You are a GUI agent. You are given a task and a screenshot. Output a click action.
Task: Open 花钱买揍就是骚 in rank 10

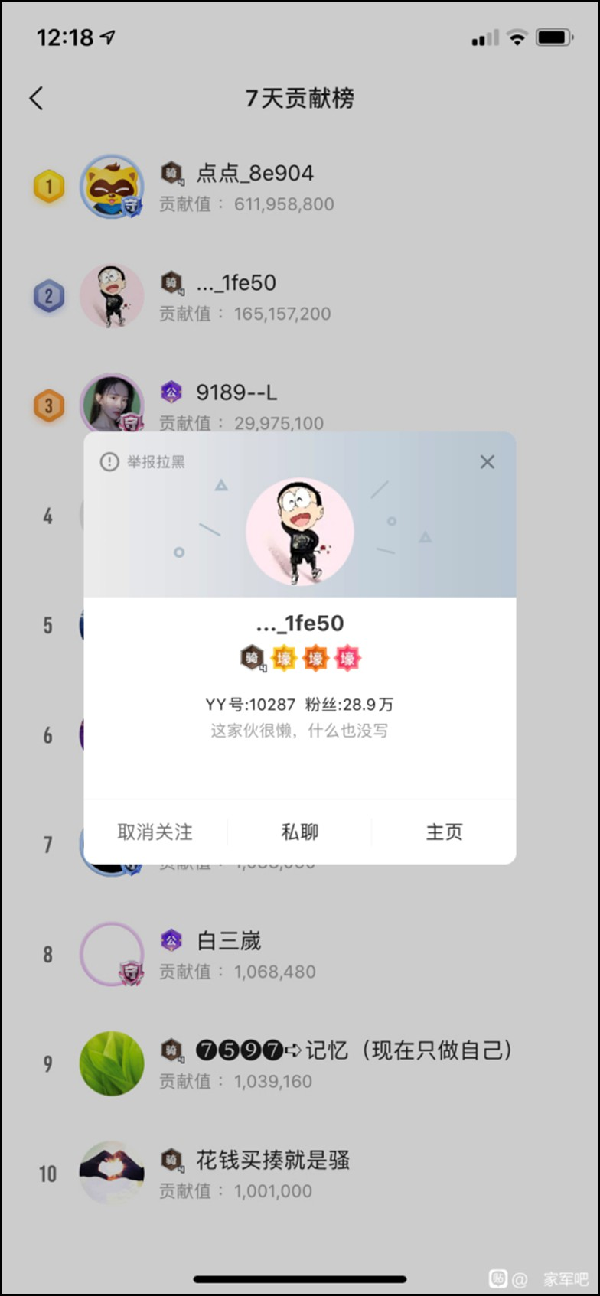click(x=272, y=1161)
